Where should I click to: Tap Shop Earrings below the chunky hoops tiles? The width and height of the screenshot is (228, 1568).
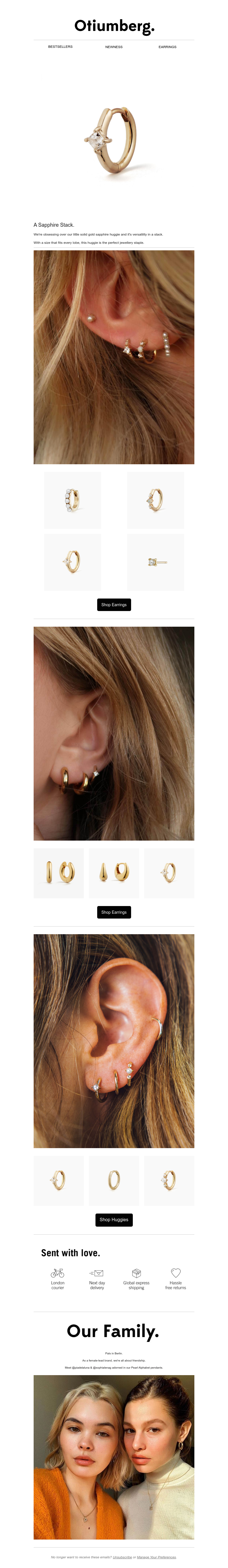pos(114,912)
